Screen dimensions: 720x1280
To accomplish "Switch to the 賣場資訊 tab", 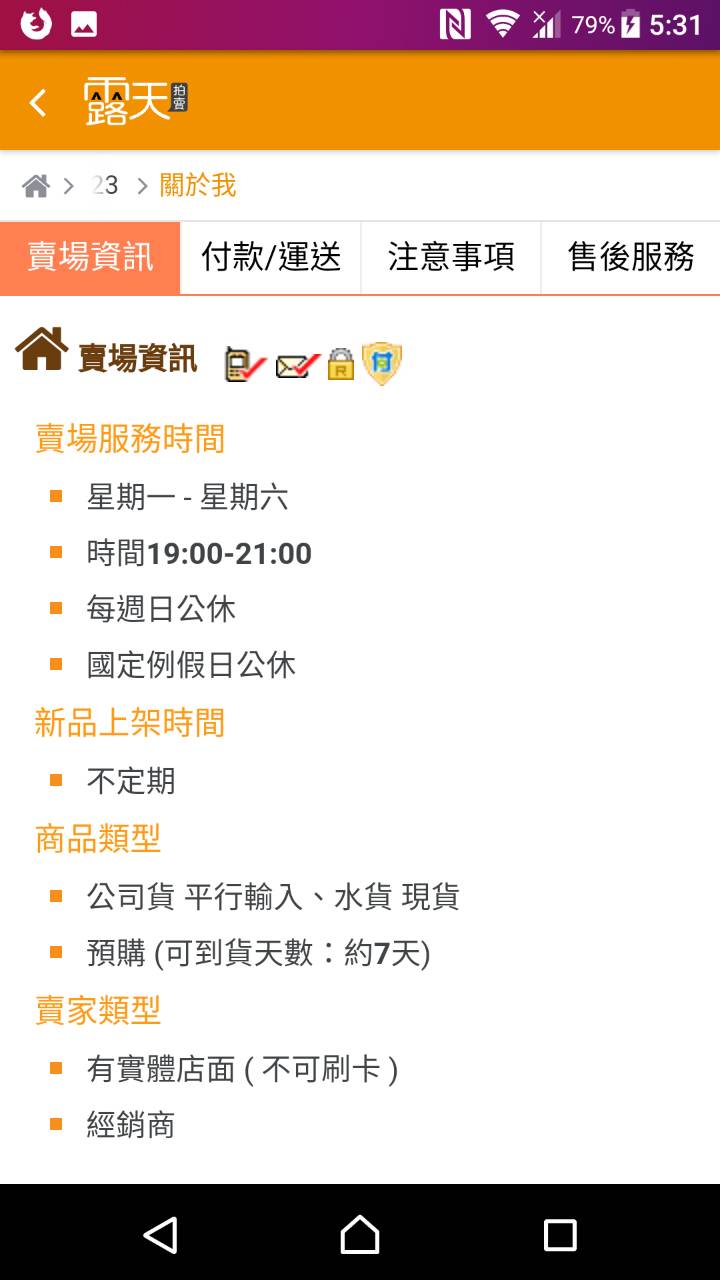I will pyautogui.click(x=90, y=258).
